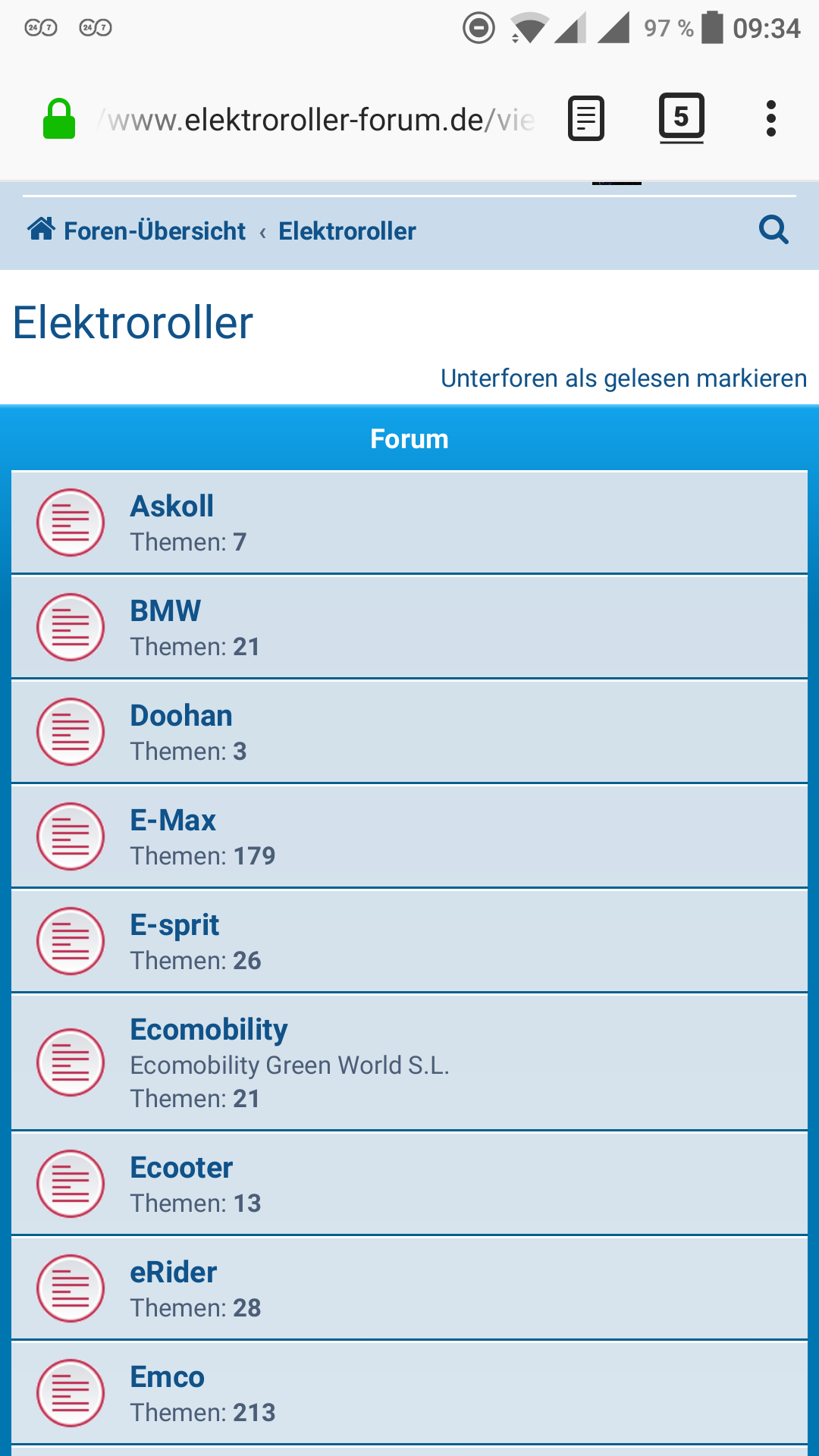The height and width of the screenshot is (1456, 819).
Task: Open the forum search icon
Action: (x=773, y=230)
